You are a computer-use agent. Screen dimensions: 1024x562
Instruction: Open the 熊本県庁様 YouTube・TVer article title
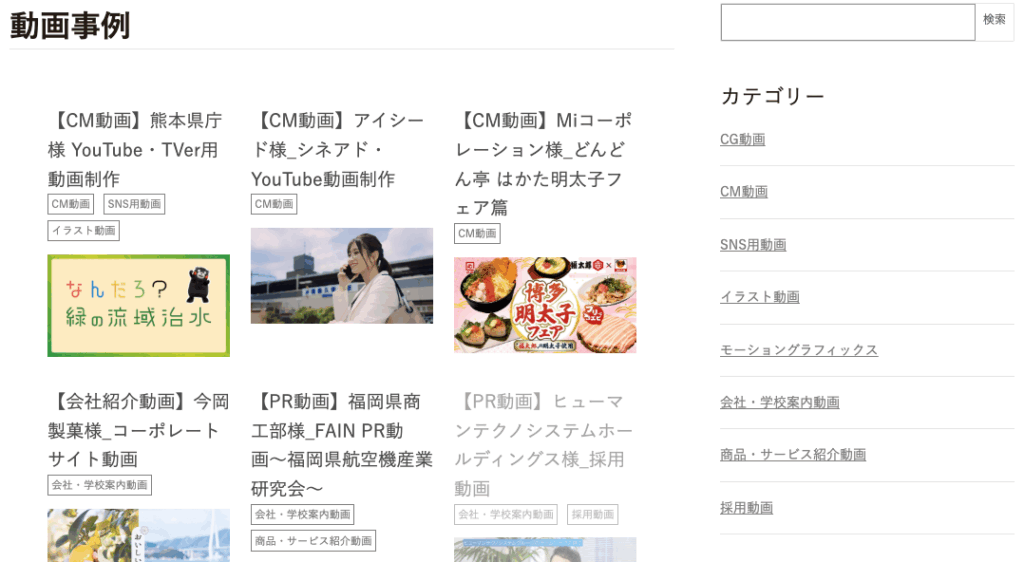(x=135, y=150)
